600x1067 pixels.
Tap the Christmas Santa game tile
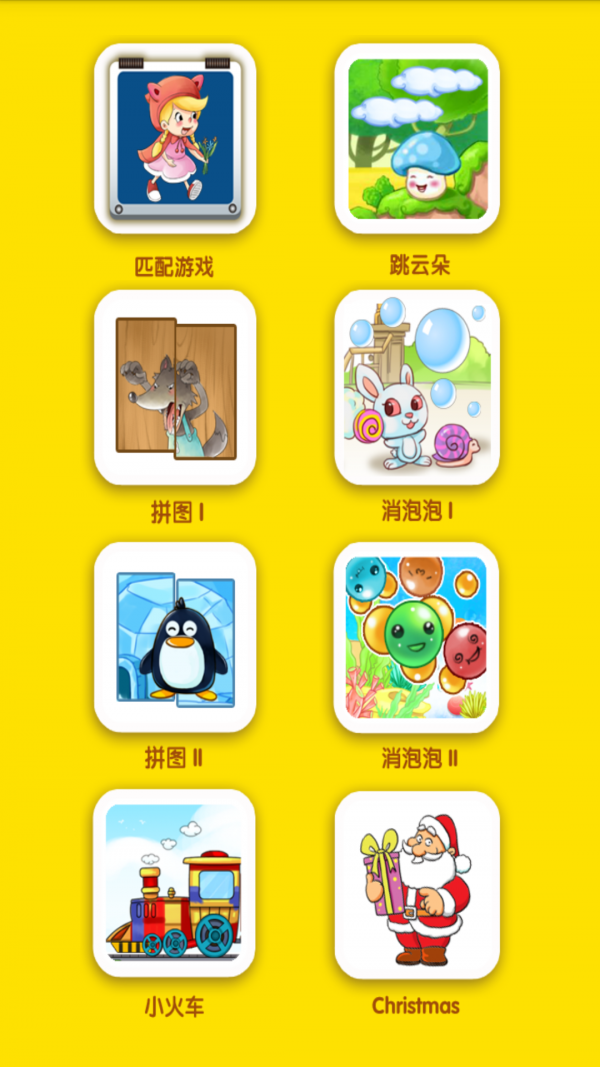(417, 883)
